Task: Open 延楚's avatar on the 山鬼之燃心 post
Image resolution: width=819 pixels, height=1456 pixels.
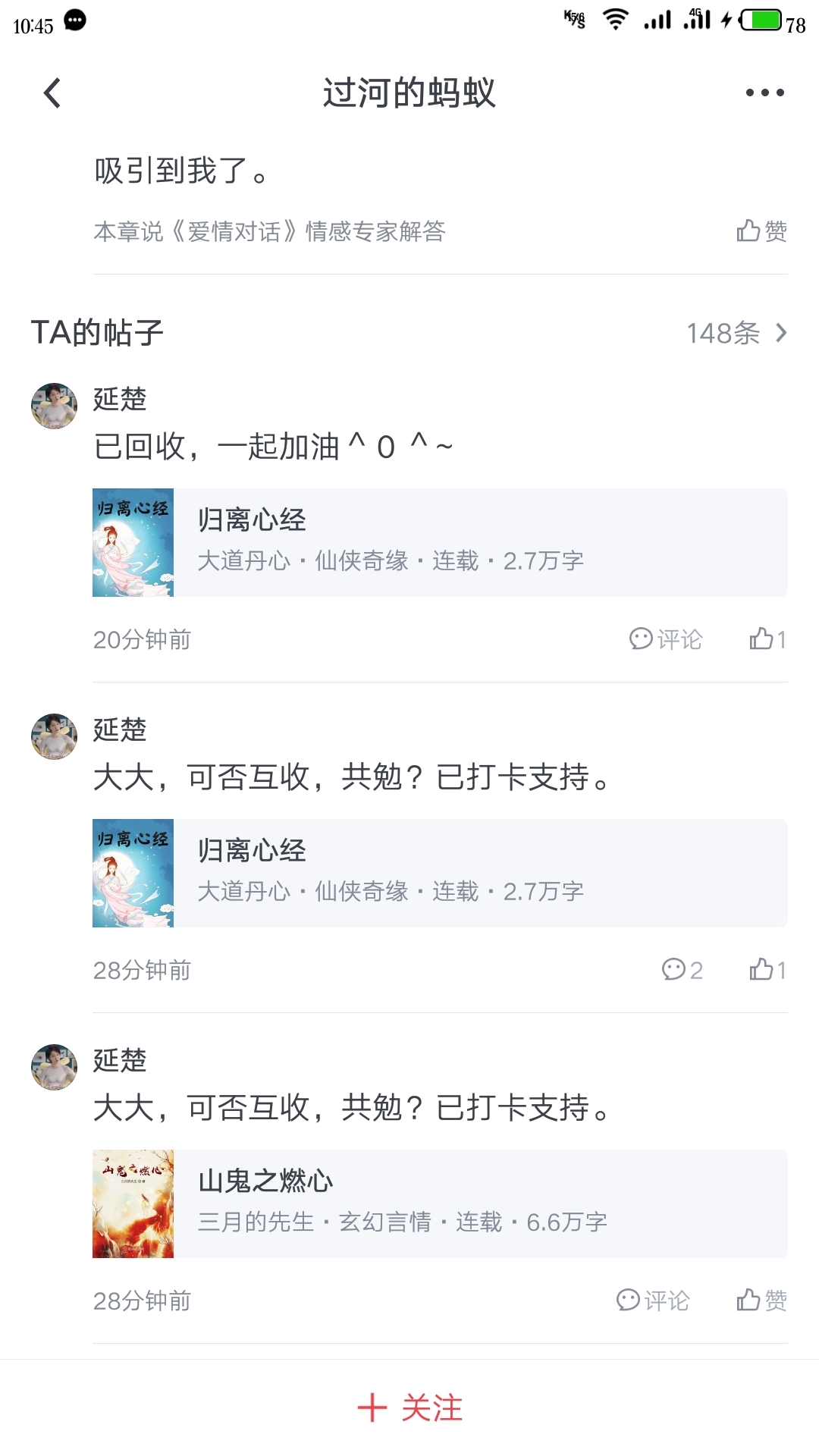Action: 54,1067
